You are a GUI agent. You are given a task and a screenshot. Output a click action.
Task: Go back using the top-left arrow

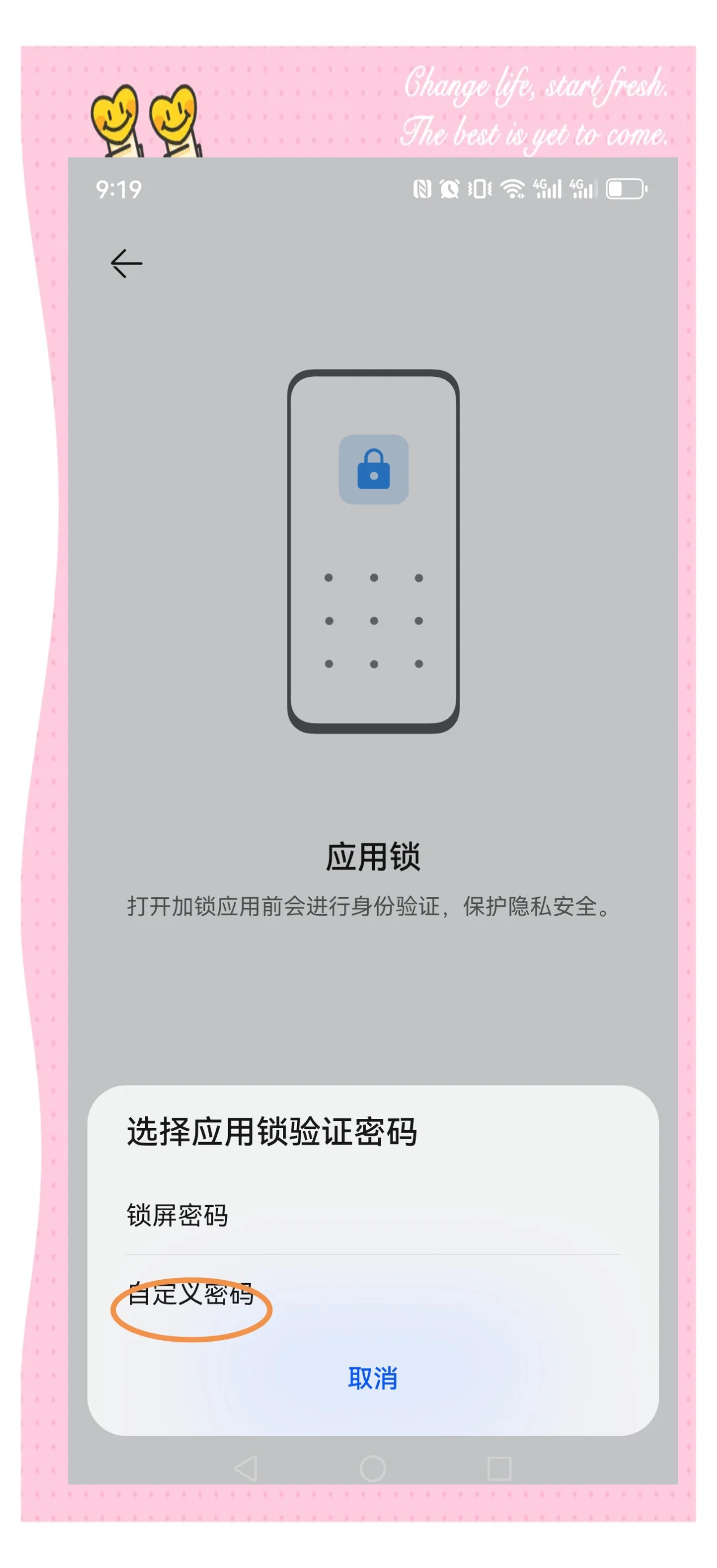[x=126, y=263]
